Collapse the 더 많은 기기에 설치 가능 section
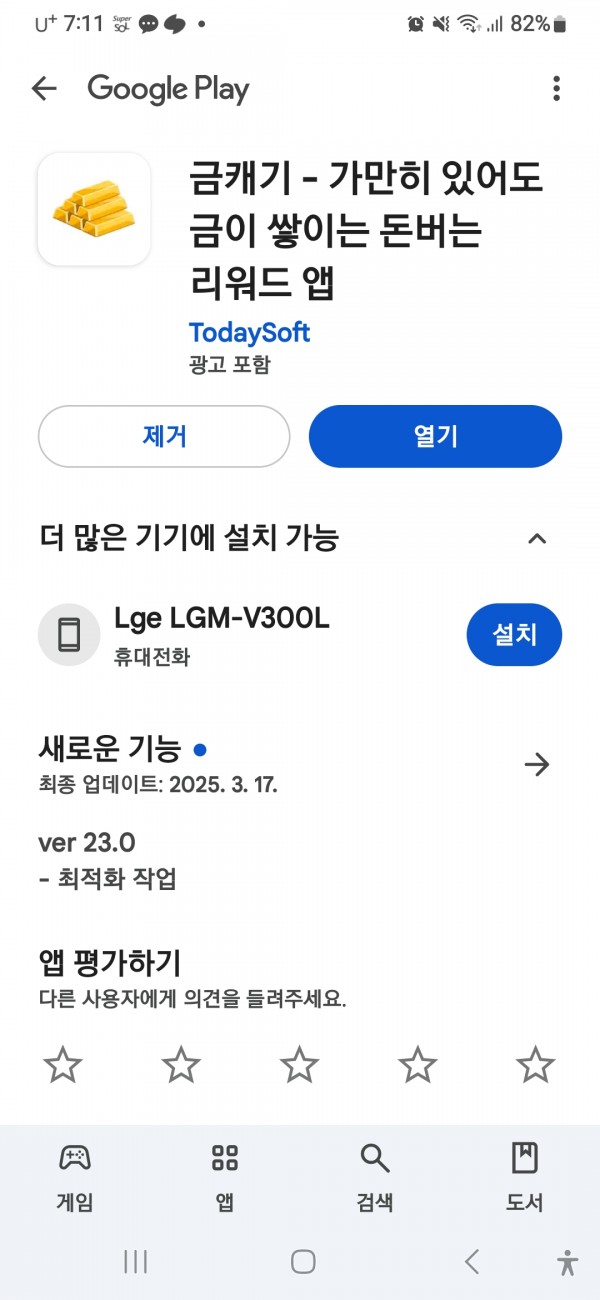600x1300 pixels. coord(537,539)
